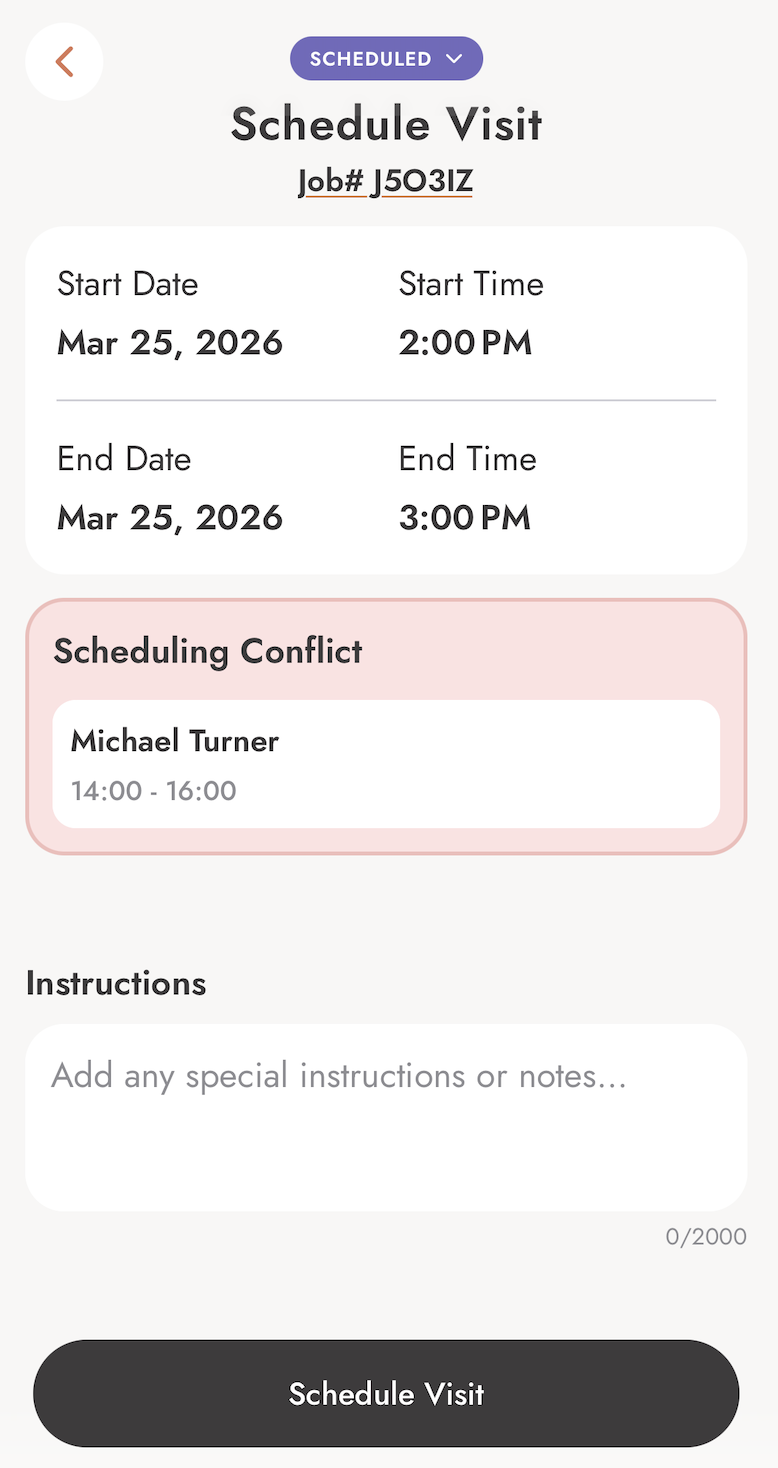Click inside the Instructions text area
The height and width of the screenshot is (1468, 778).
click(x=386, y=1117)
